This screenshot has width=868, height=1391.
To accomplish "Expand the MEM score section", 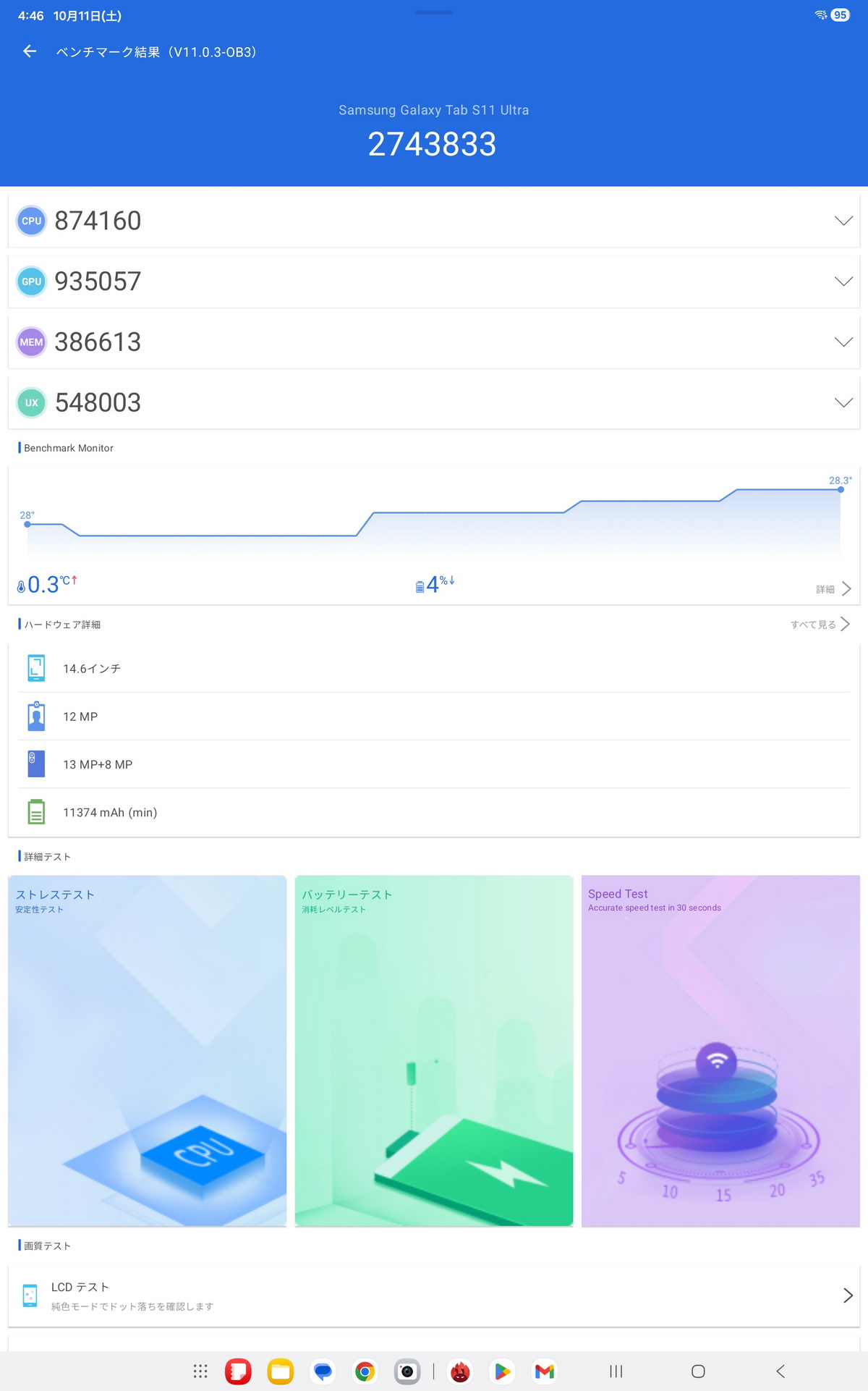I will click(x=843, y=342).
